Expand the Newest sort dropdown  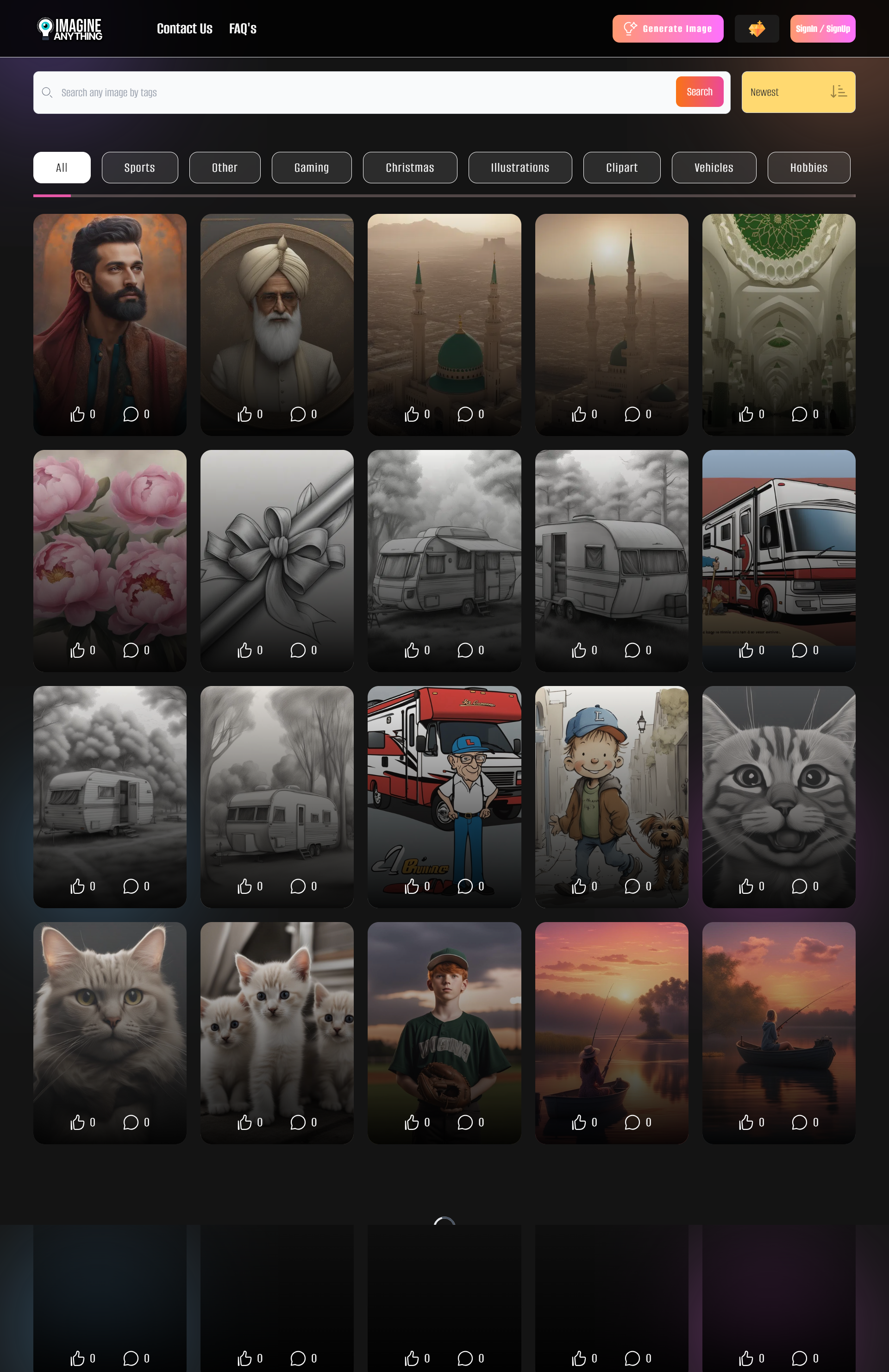(797, 92)
